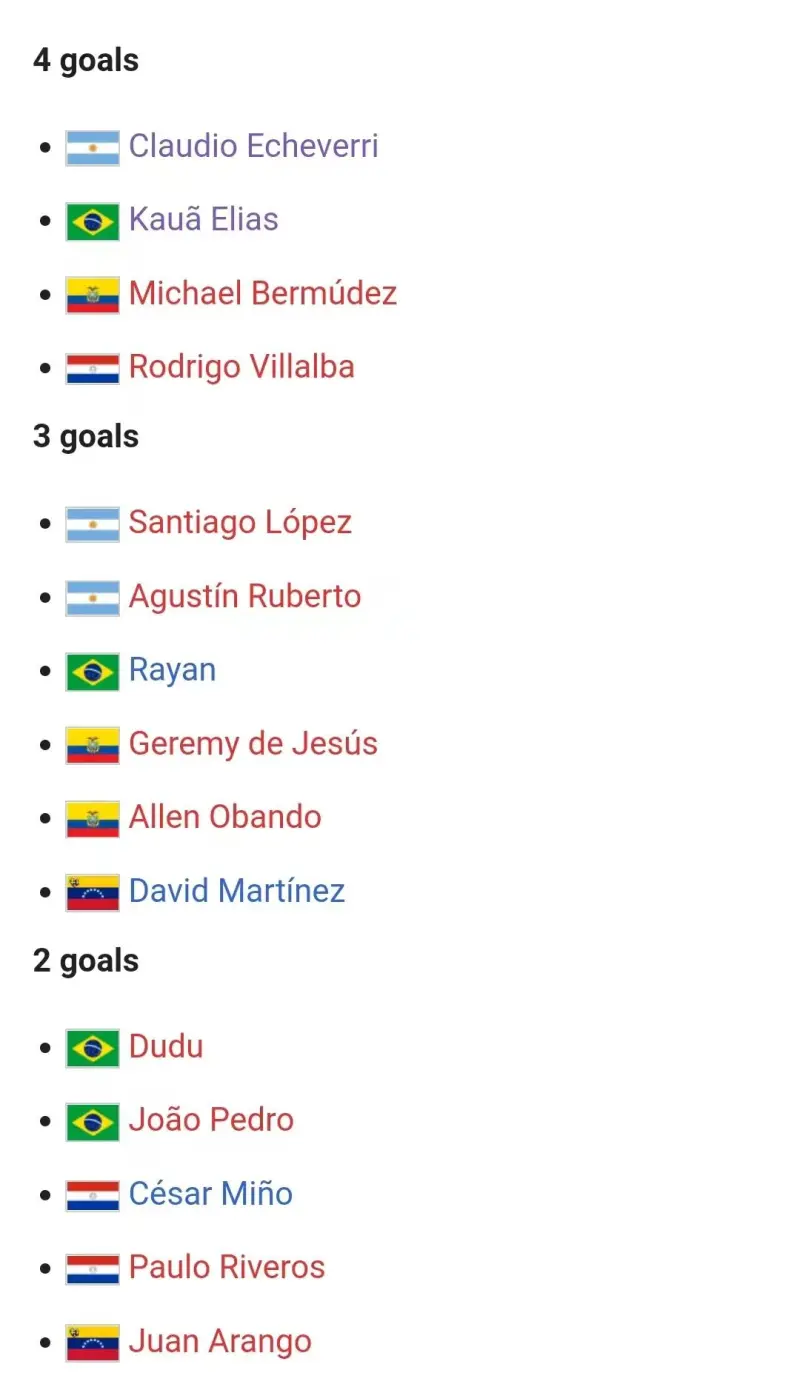
Task: Tap the Paulo Riveros link
Action: click(x=227, y=1268)
